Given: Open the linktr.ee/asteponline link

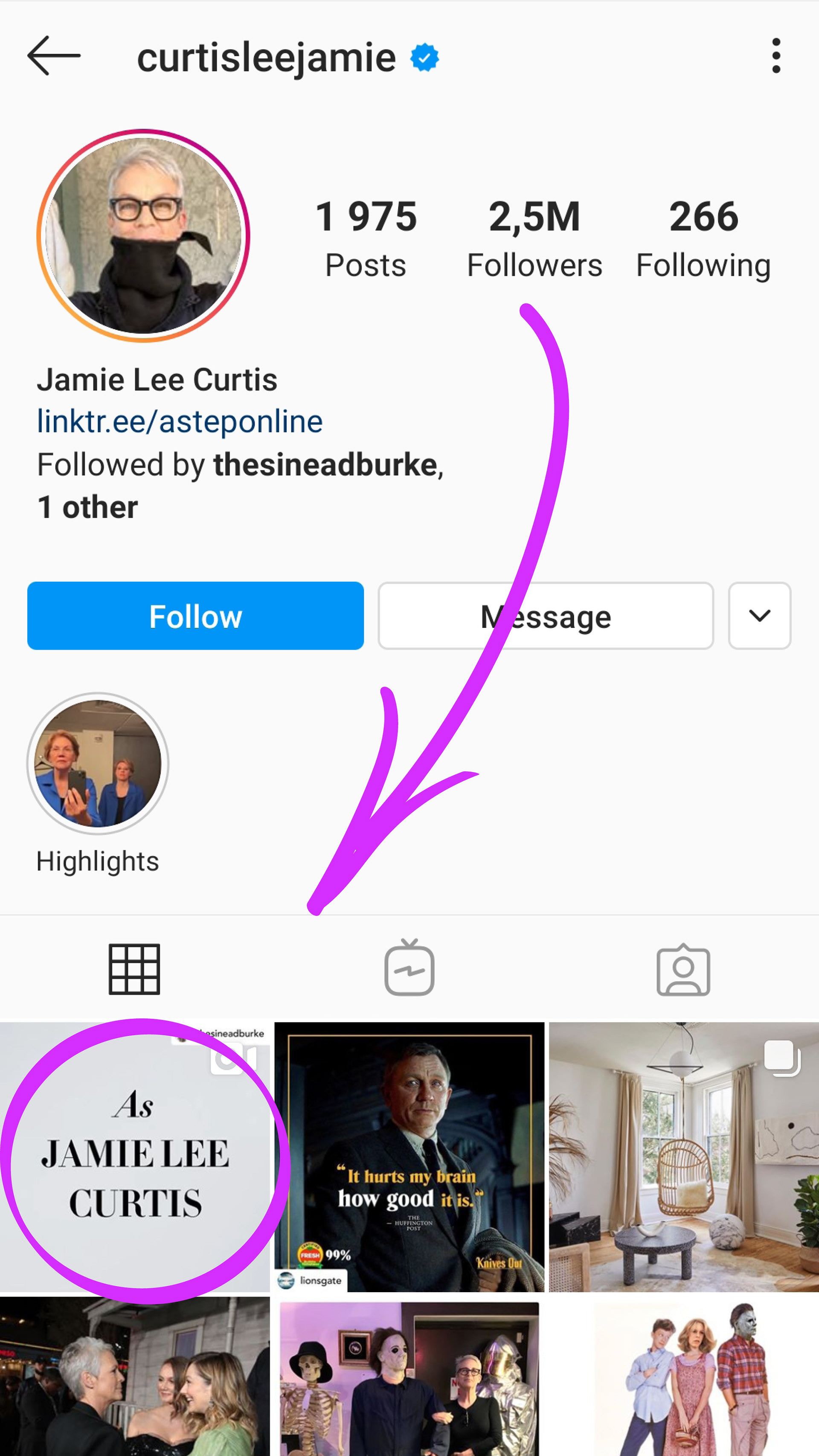Looking at the screenshot, I should tap(180, 421).
